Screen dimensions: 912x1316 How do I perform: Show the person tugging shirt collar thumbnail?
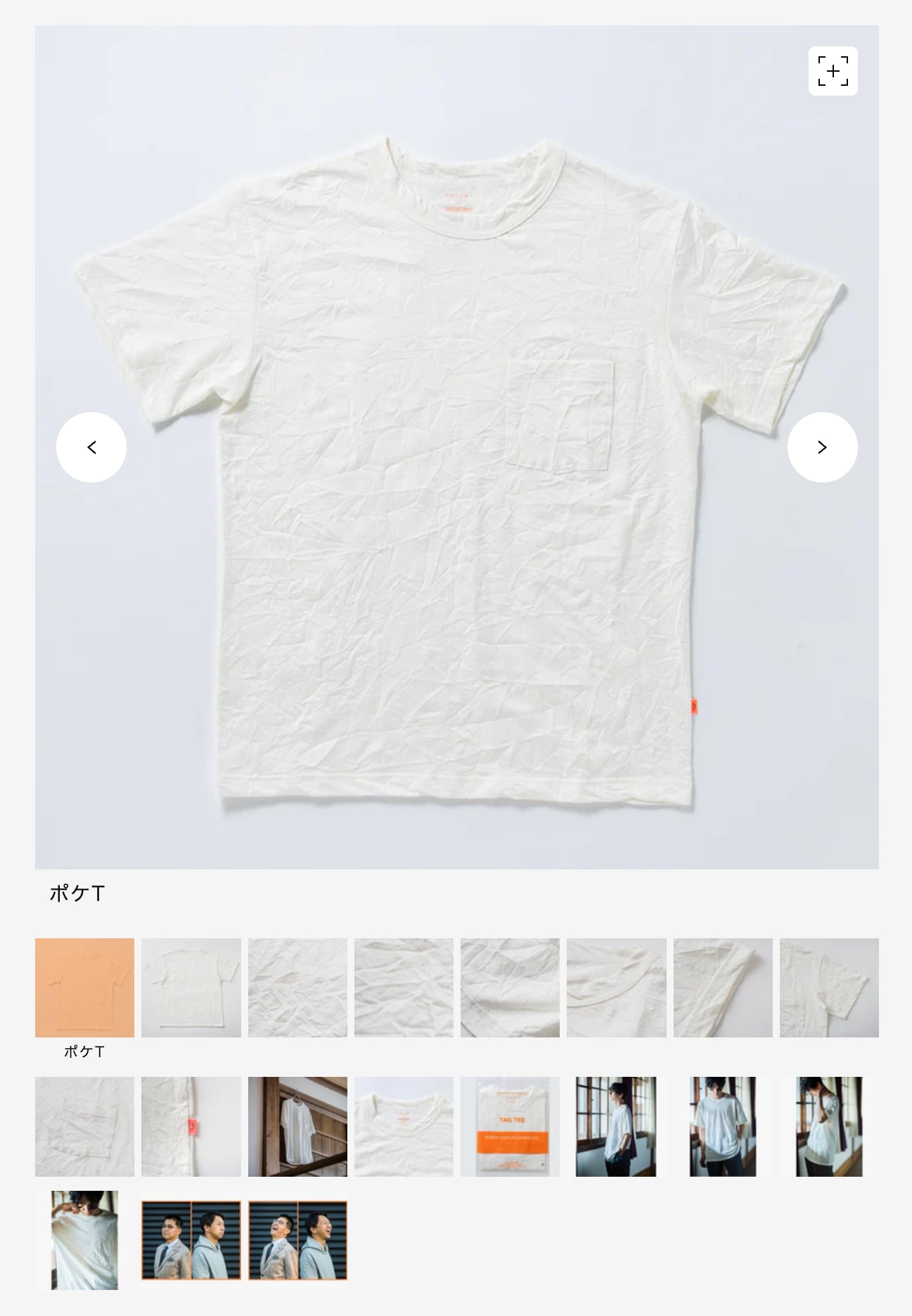coord(84,1240)
